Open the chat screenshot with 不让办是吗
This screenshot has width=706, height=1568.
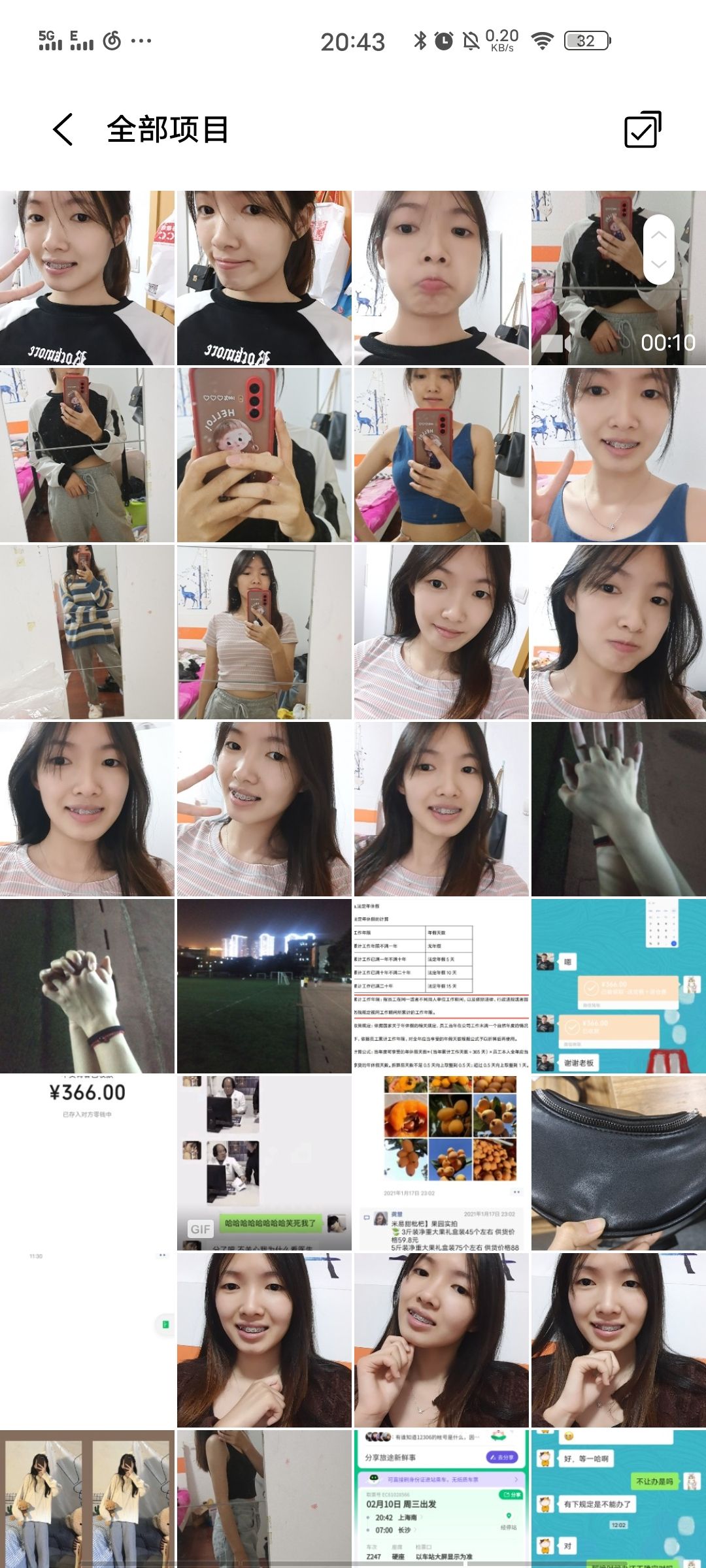pyautogui.click(x=618, y=1499)
